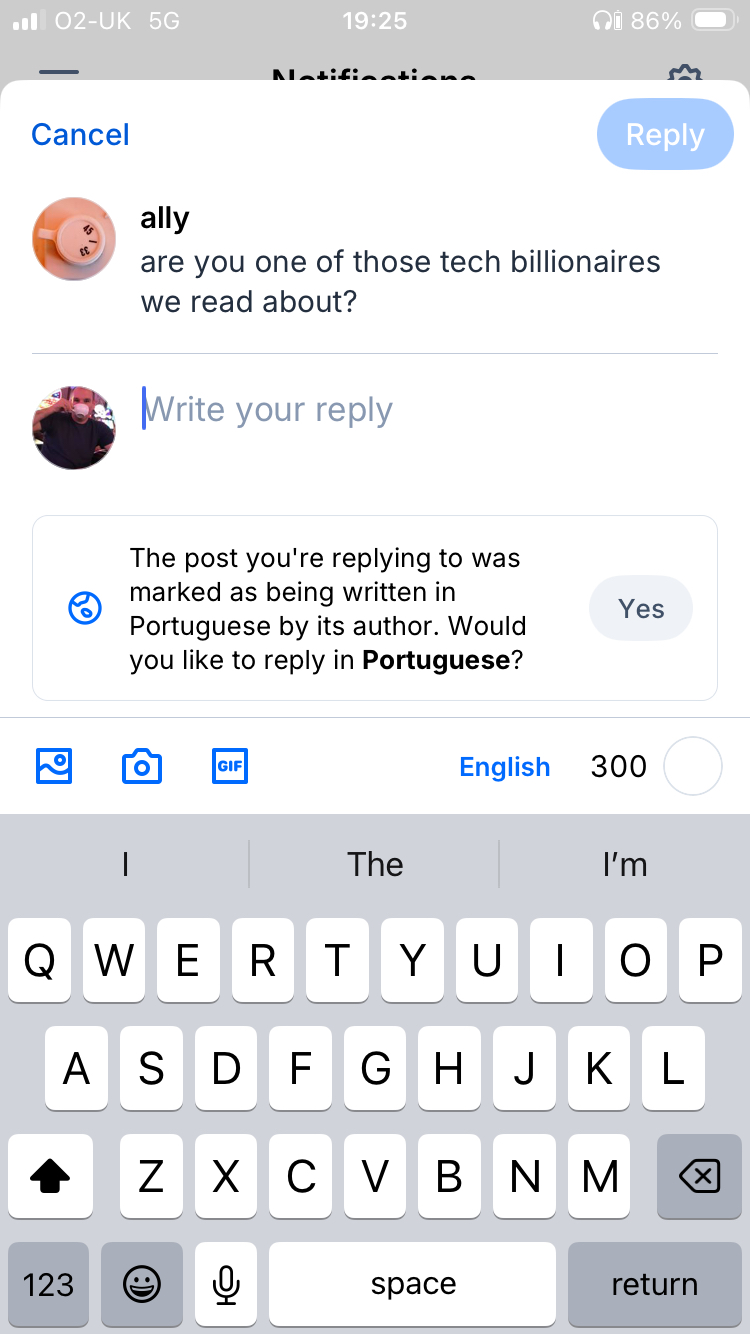The width and height of the screenshot is (750, 1334).
Task: Open the image gallery picker icon
Action: pyautogui.click(x=54, y=767)
